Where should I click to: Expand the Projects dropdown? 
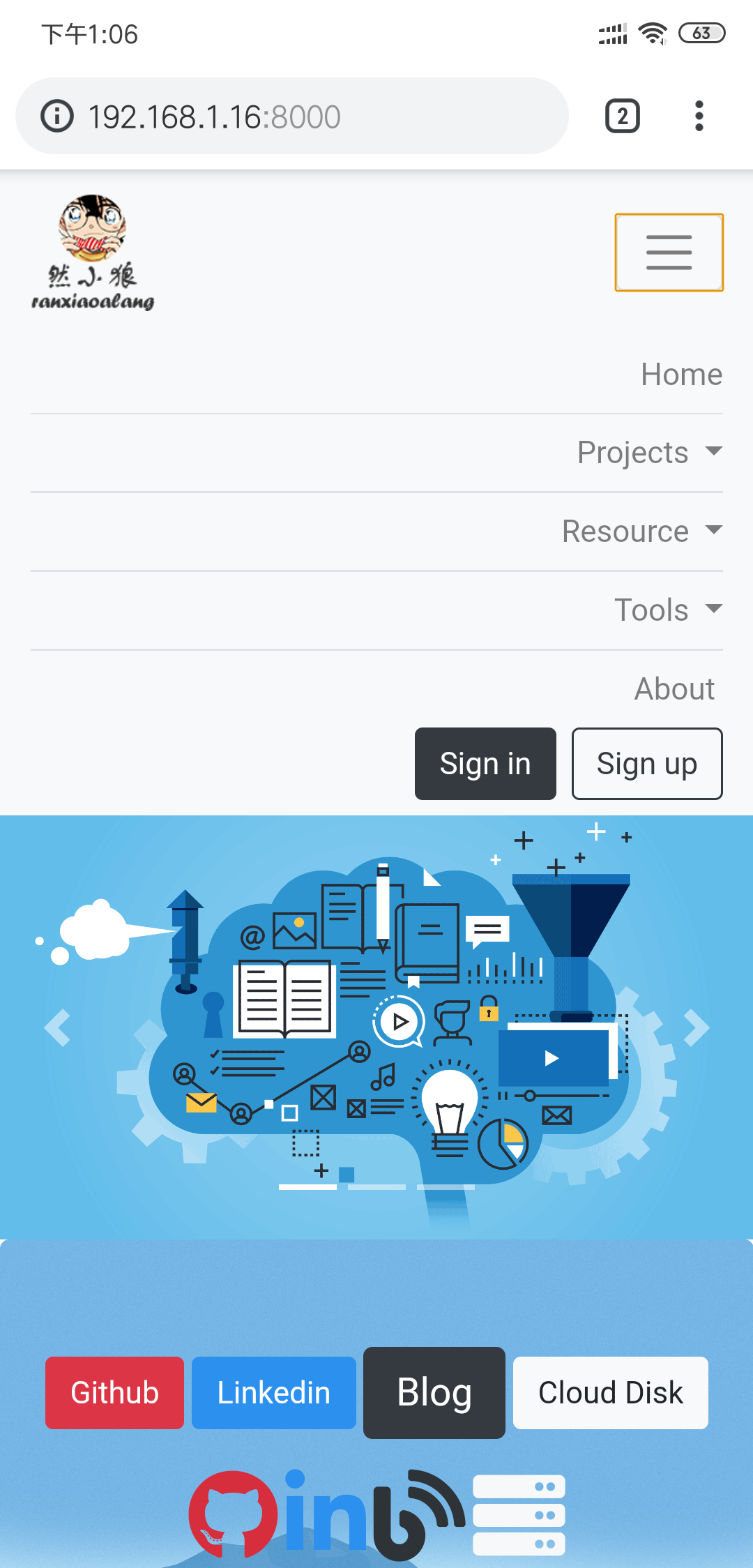(648, 453)
